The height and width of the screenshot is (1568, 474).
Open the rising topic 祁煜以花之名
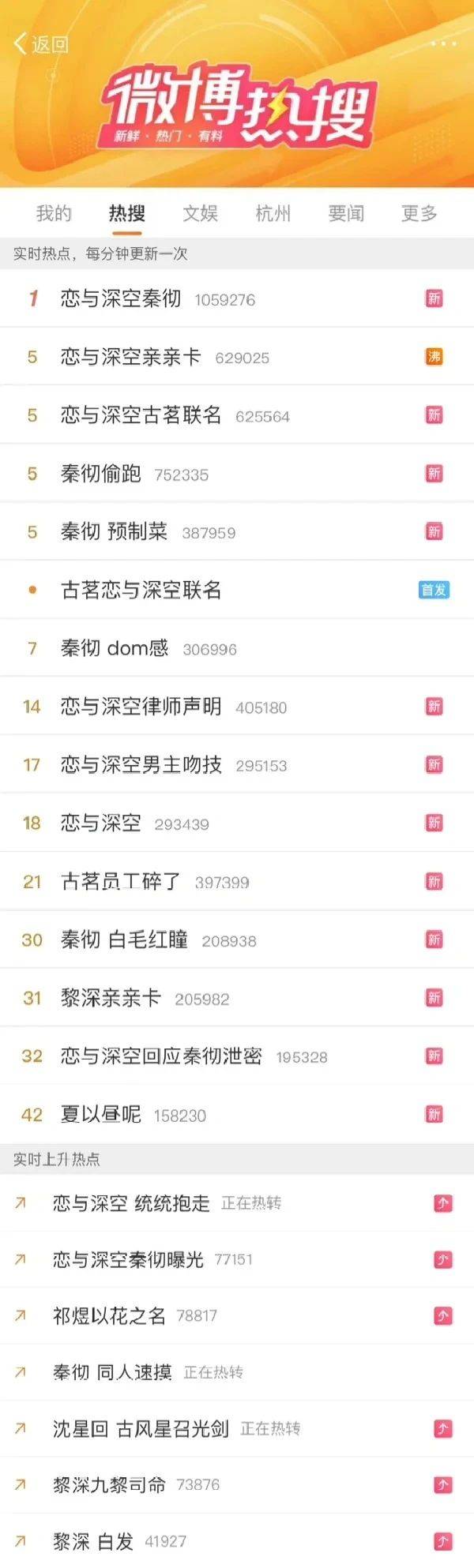coord(109,1315)
